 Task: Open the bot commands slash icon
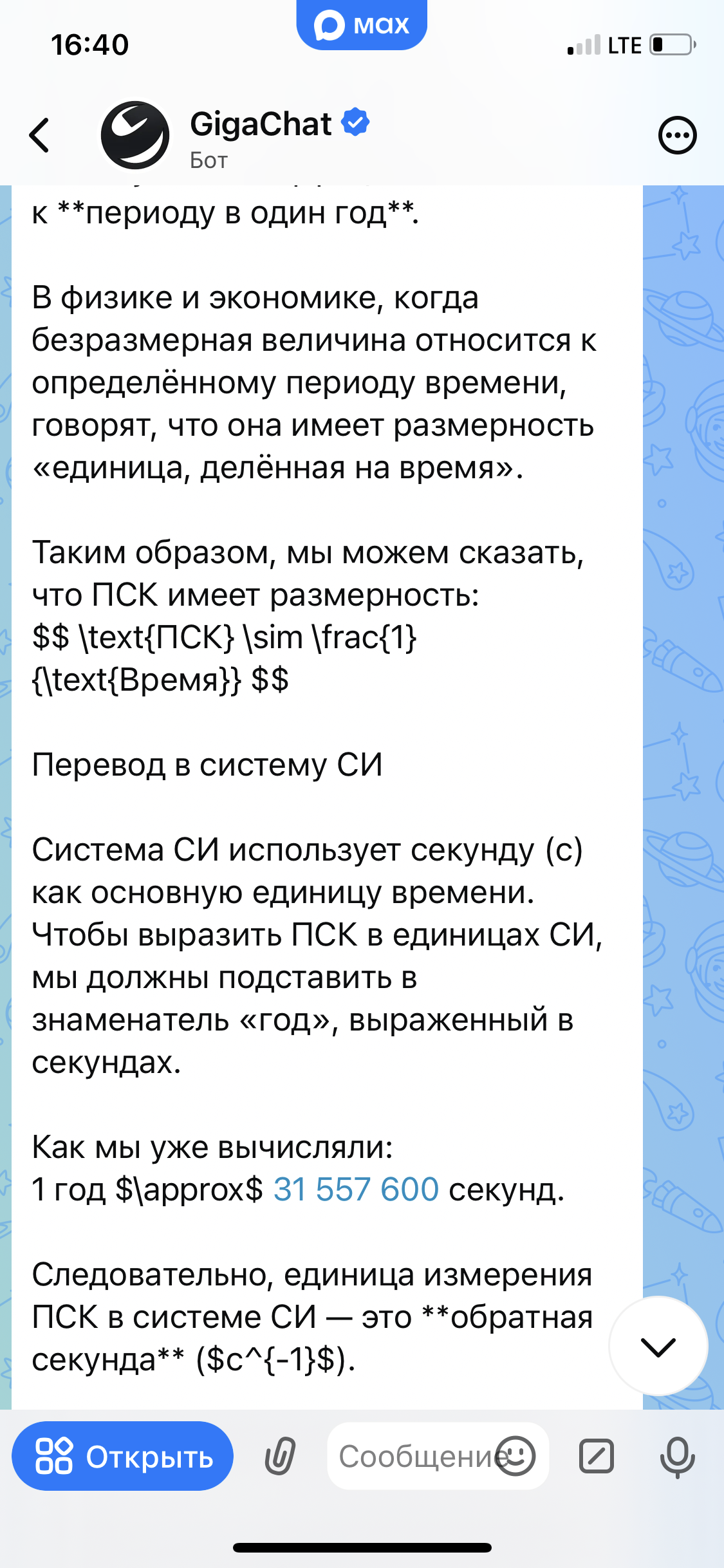[x=597, y=1456]
